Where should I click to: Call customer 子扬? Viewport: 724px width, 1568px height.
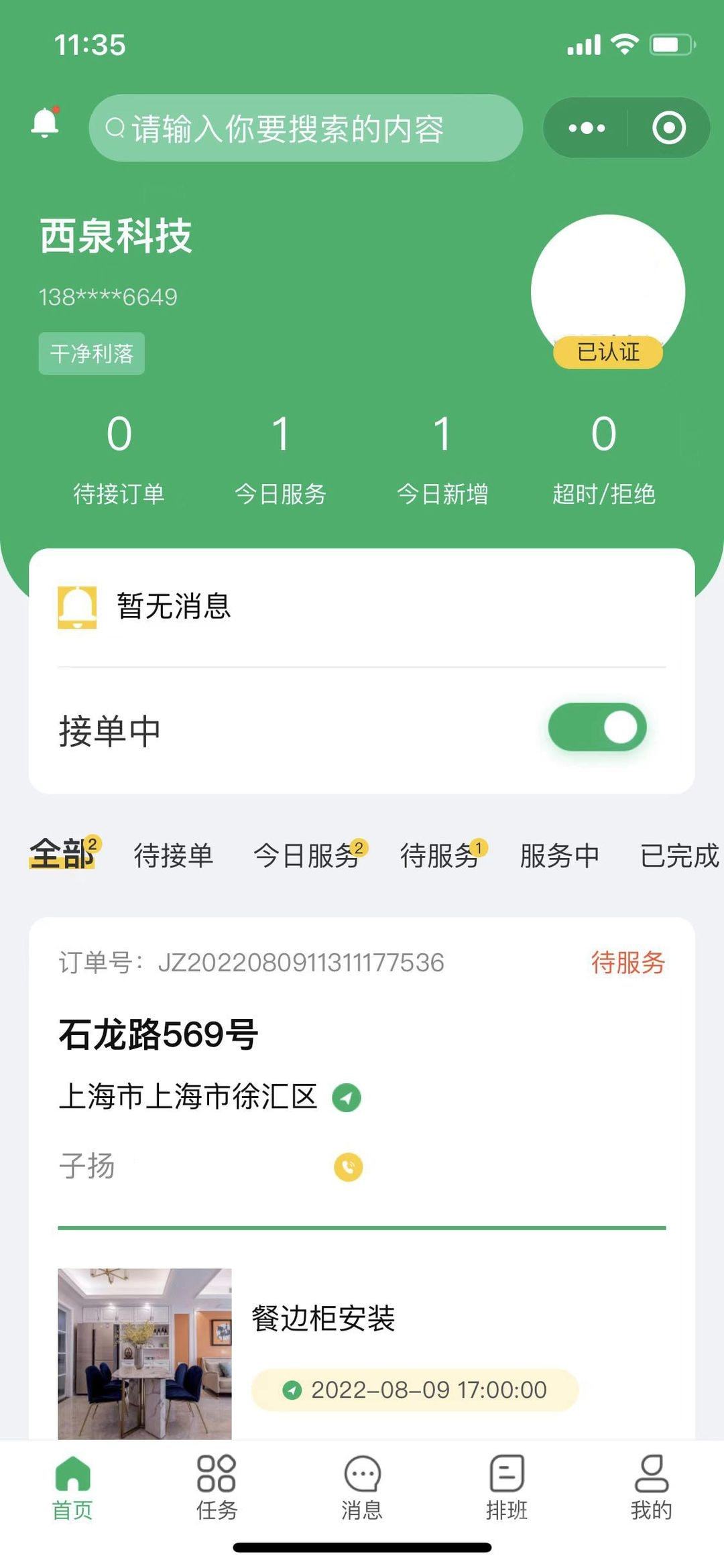point(348,1166)
